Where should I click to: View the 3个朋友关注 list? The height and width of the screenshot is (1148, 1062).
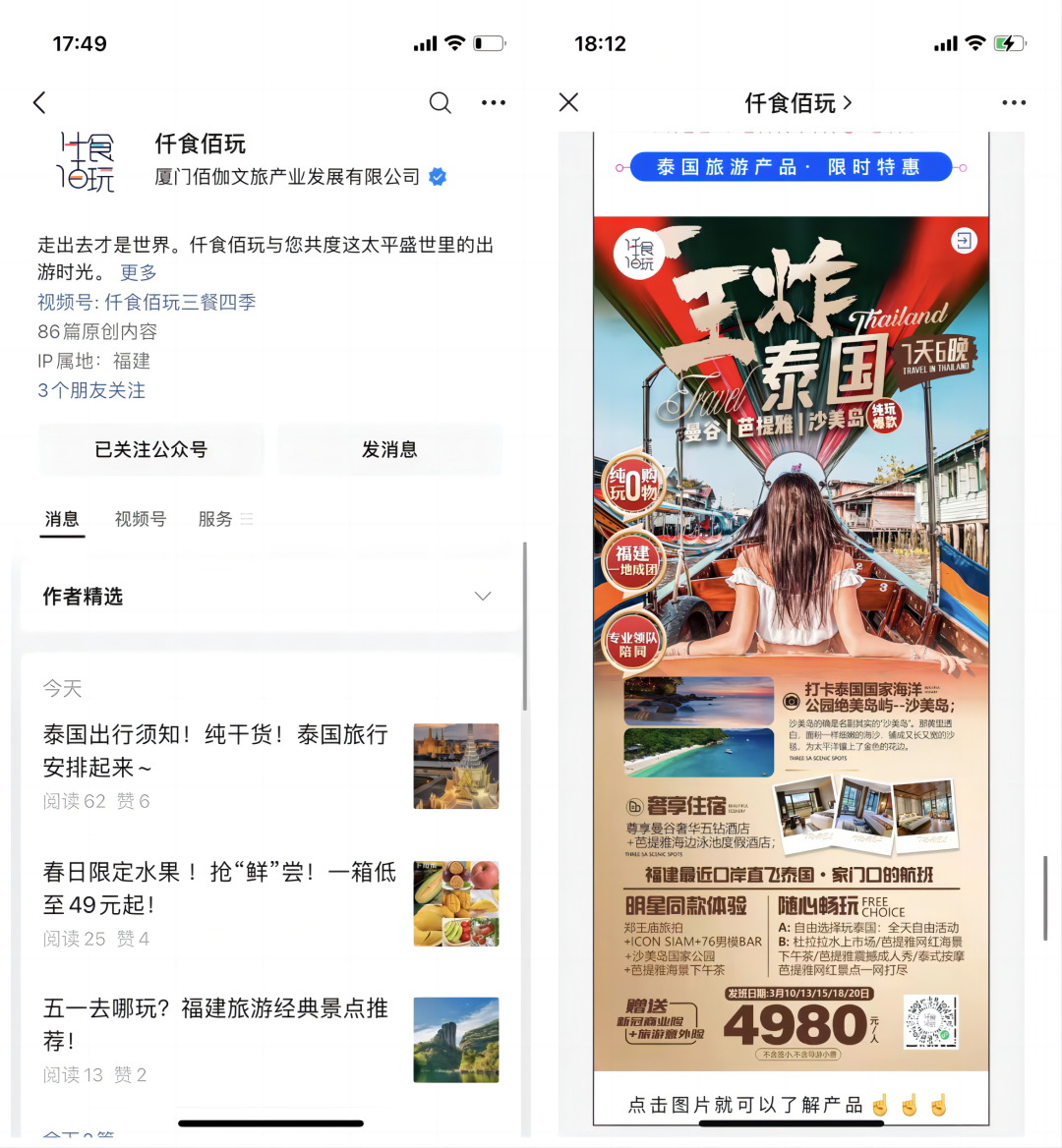click(x=91, y=390)
